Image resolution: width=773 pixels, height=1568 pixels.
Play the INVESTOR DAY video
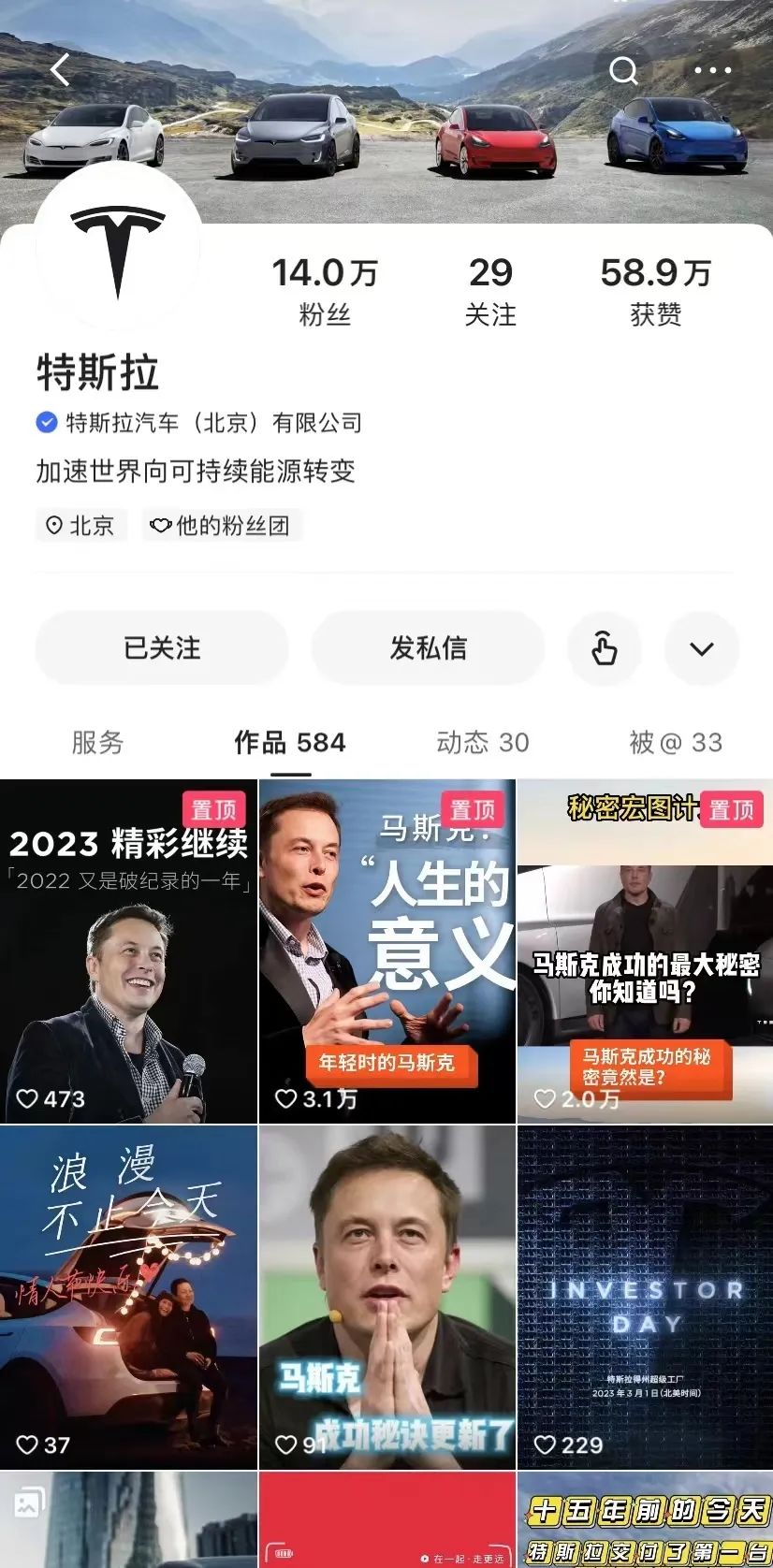point(645,1297)
